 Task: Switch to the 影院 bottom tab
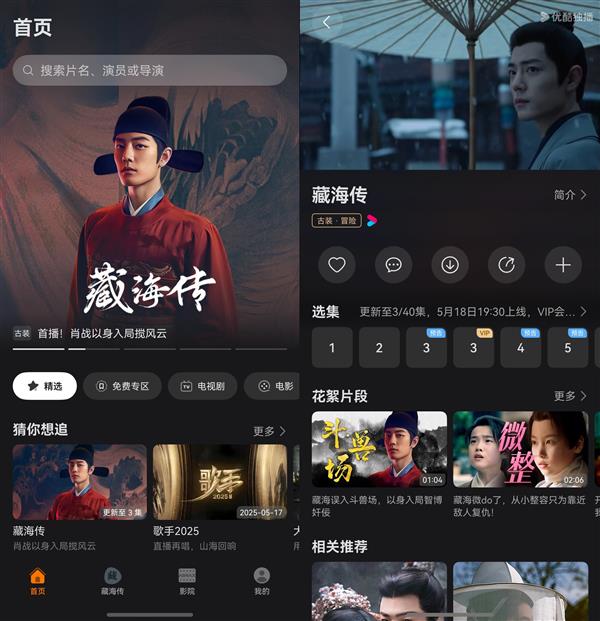coord(187,581)
